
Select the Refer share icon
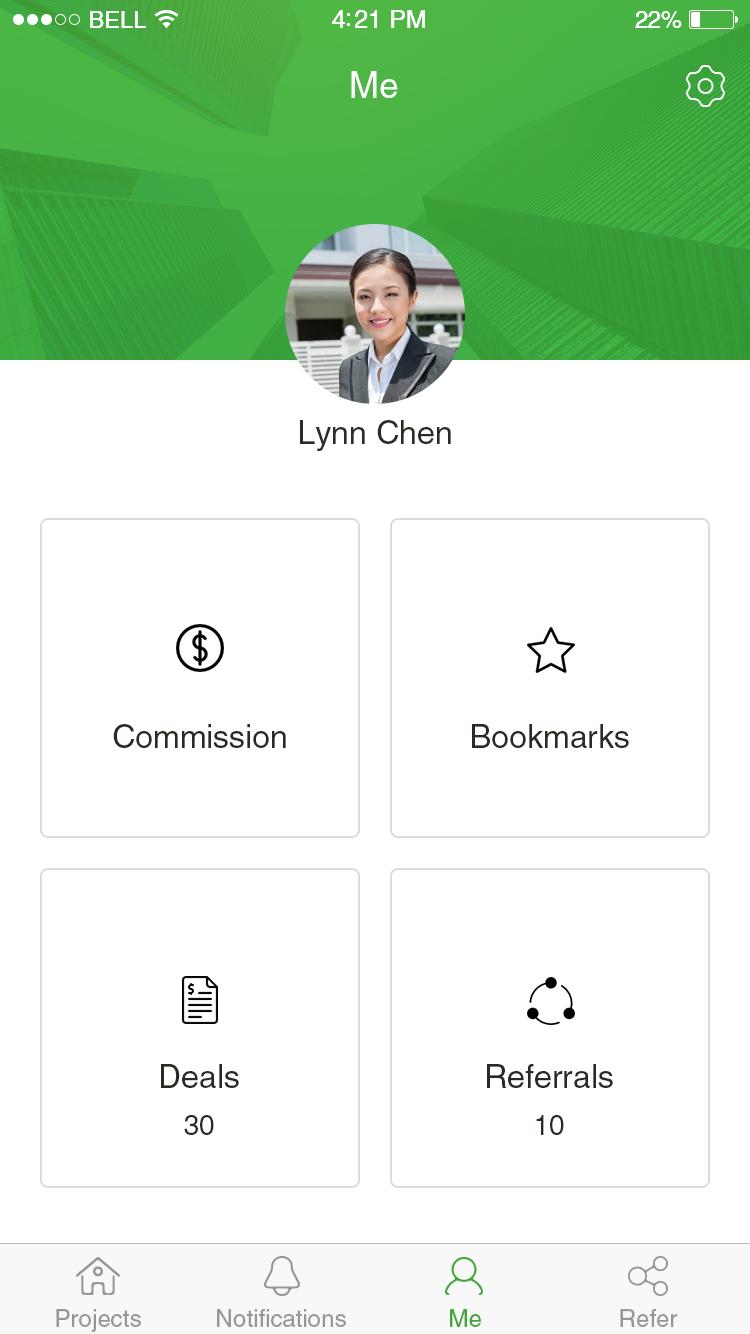(647, 1276)
